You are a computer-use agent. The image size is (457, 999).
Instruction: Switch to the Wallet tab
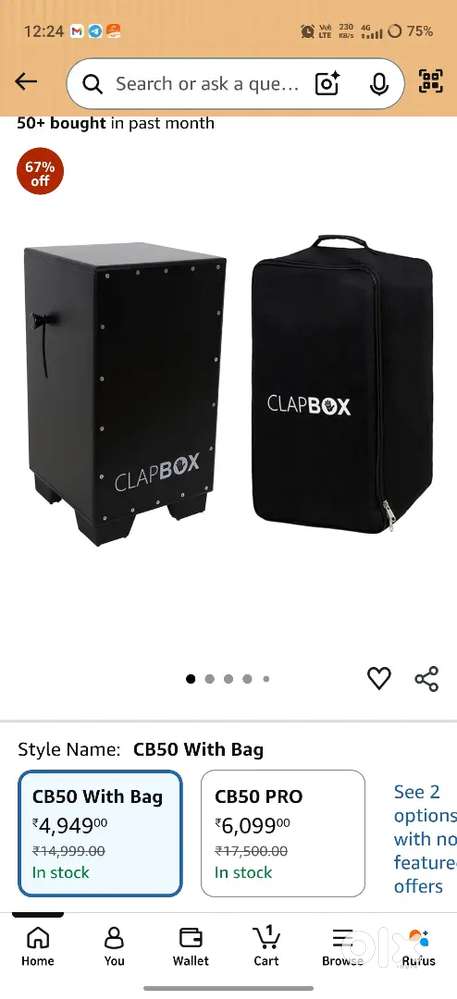point(191,947)
